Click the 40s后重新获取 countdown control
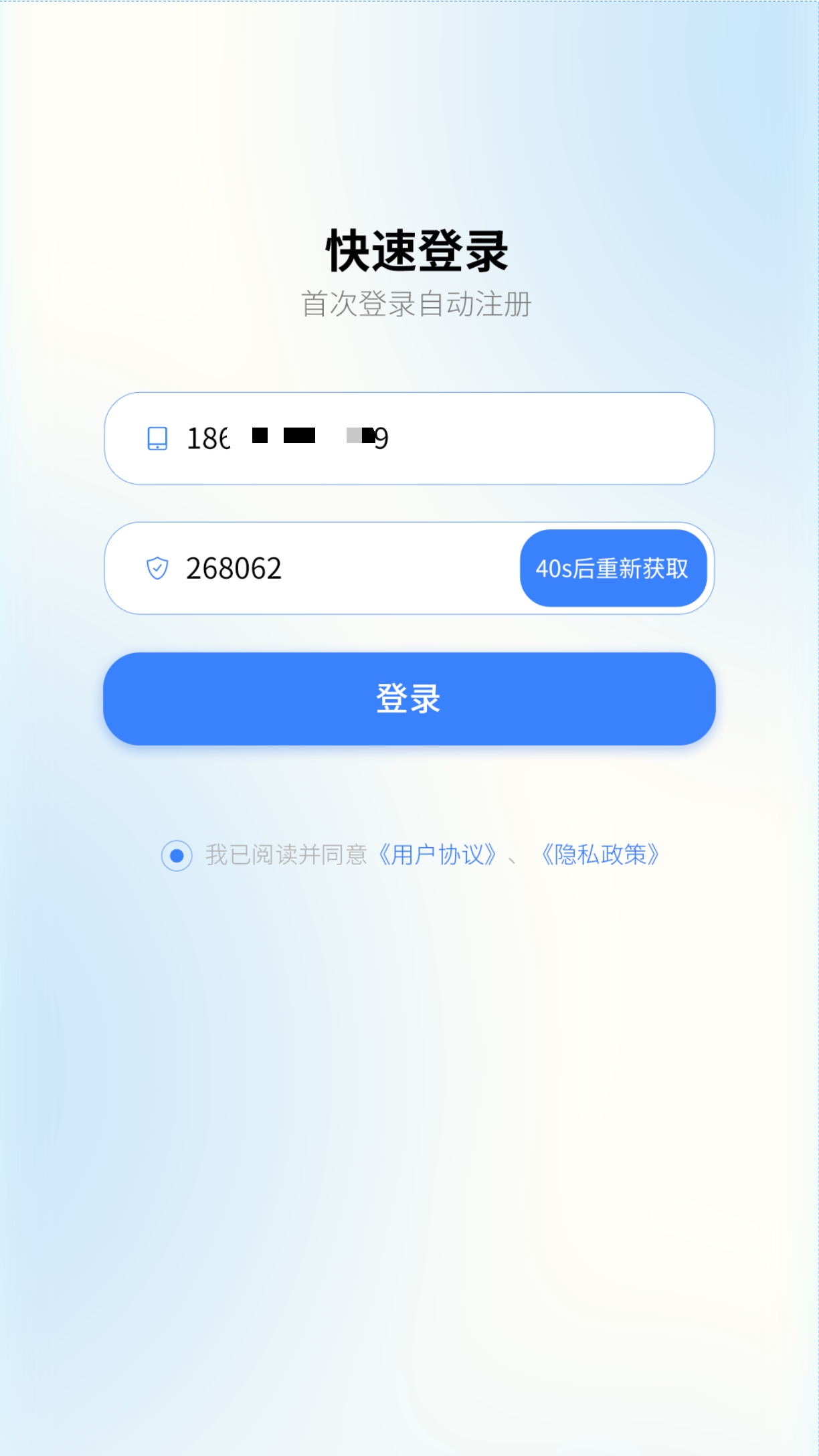The width and height of the screenshot is (819, 1456). (x=614, y=568)
